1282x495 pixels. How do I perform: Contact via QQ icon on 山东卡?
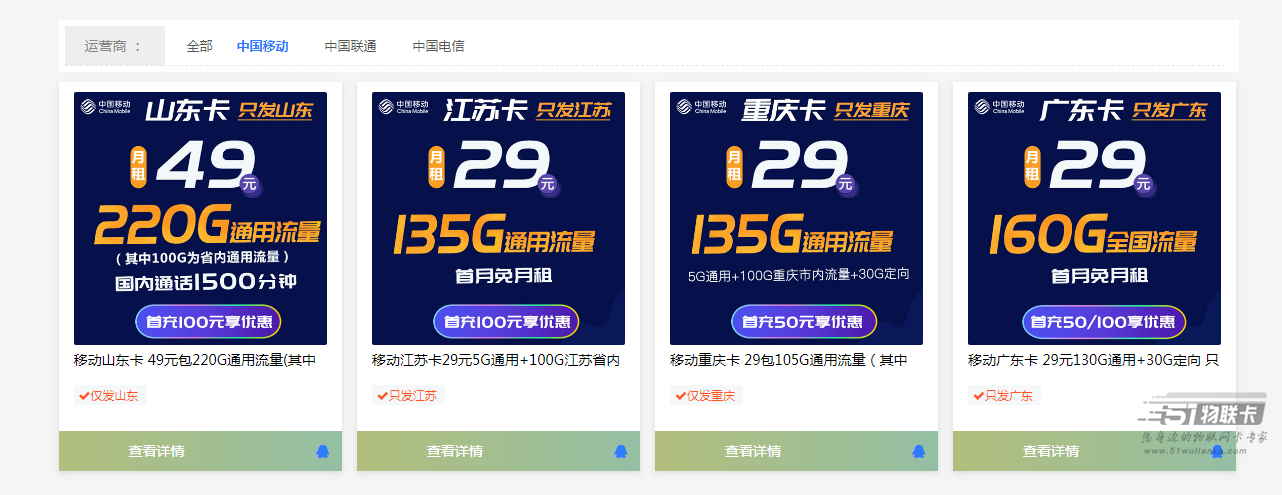click(x=322, y=451)
